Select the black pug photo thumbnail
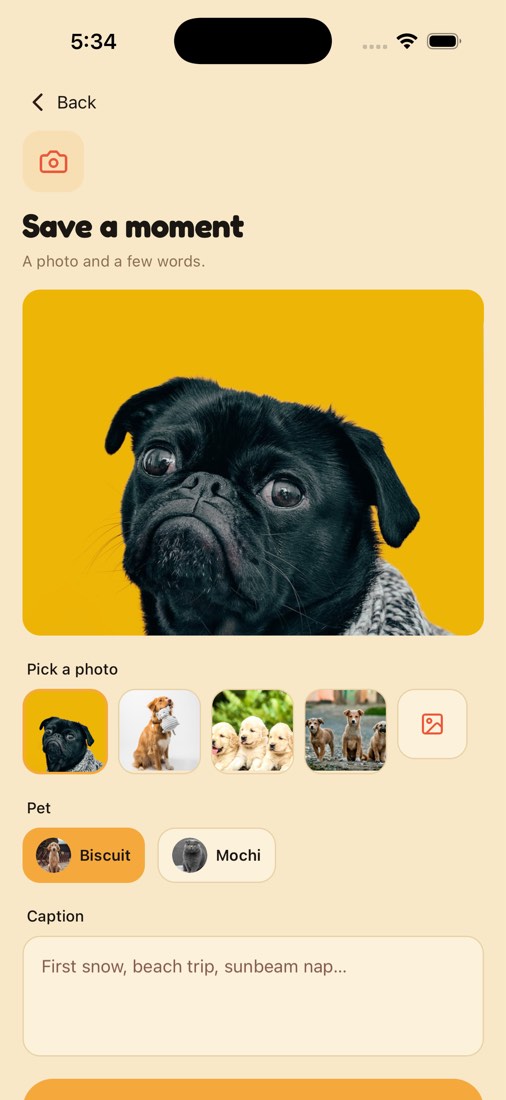This screenshot has height=1100, width=506. [65, 731]
